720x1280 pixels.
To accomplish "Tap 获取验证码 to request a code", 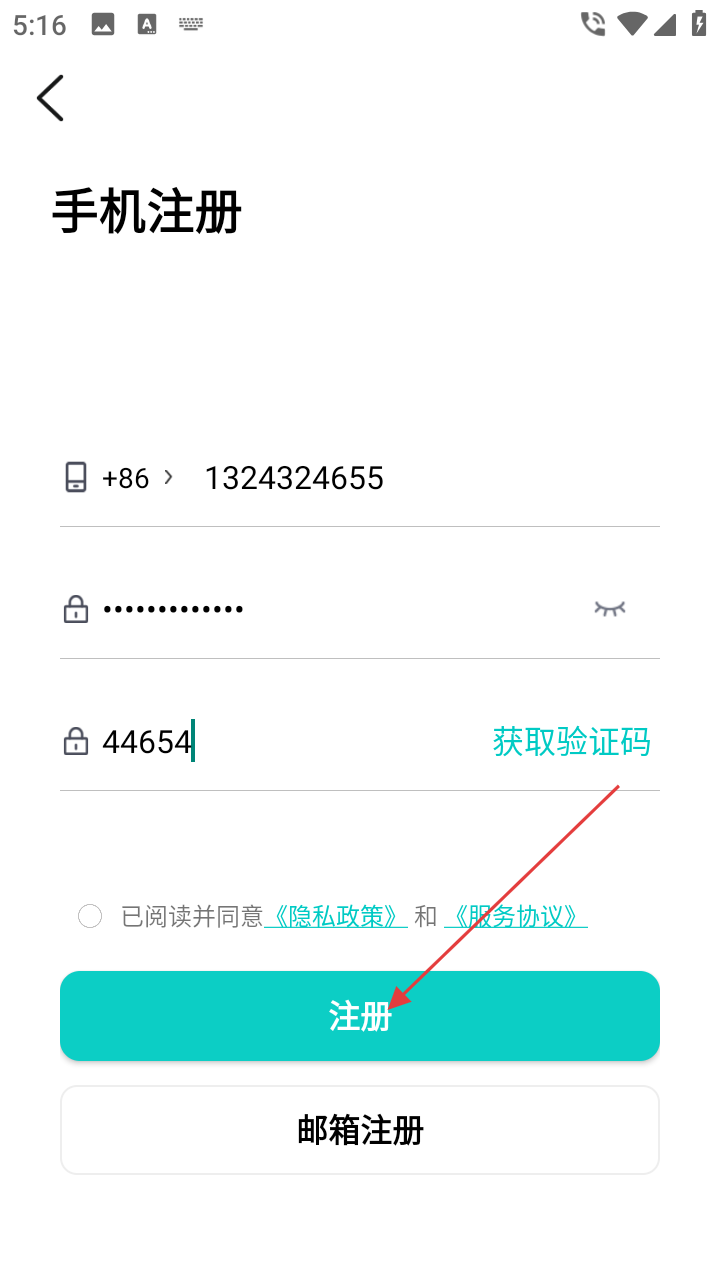I will 572,742.
